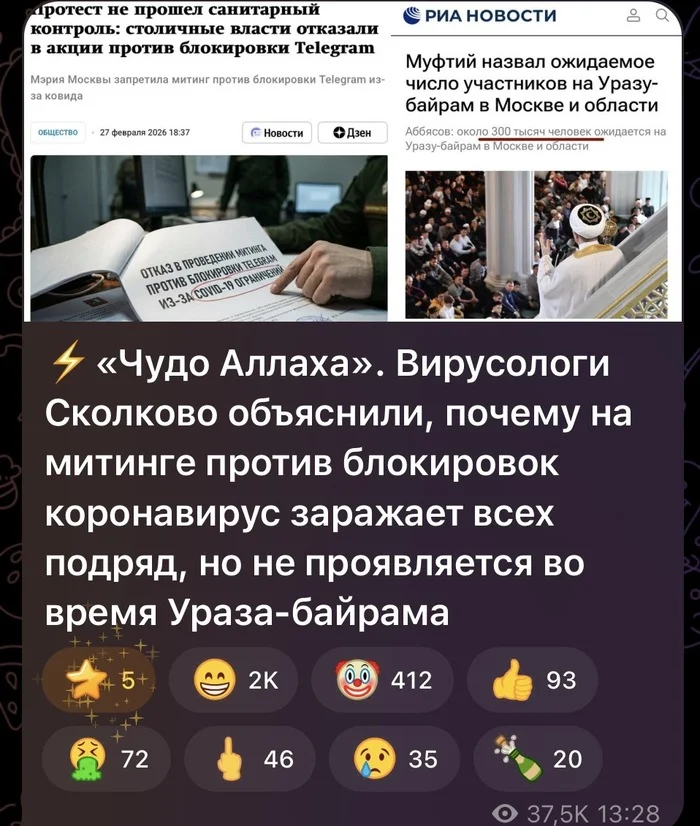Add a star reaction with 5 count
This screenshot has height=826, width=700.
click(x=102, y=680)
